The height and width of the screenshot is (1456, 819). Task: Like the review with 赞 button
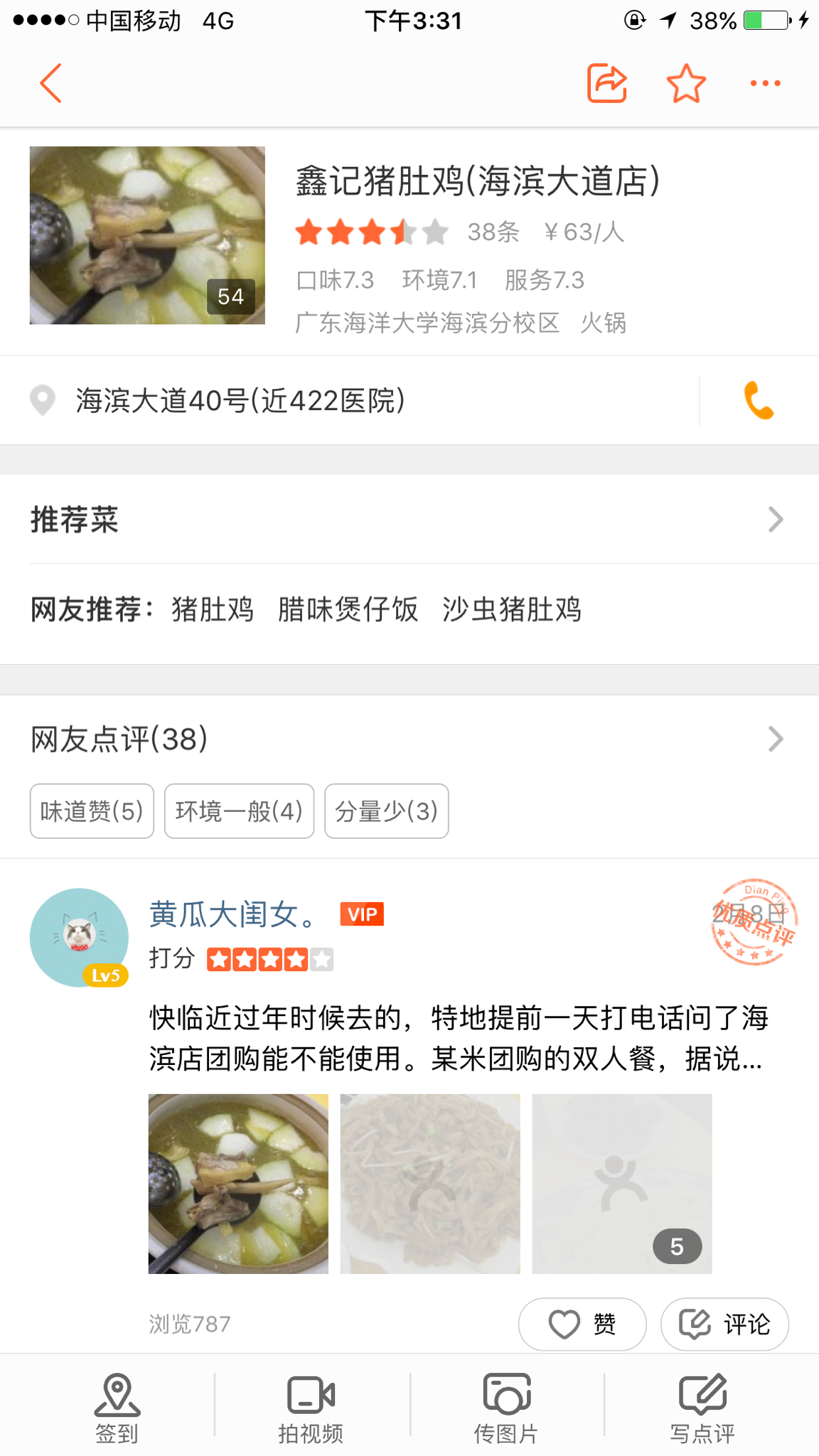[582, 1324]
